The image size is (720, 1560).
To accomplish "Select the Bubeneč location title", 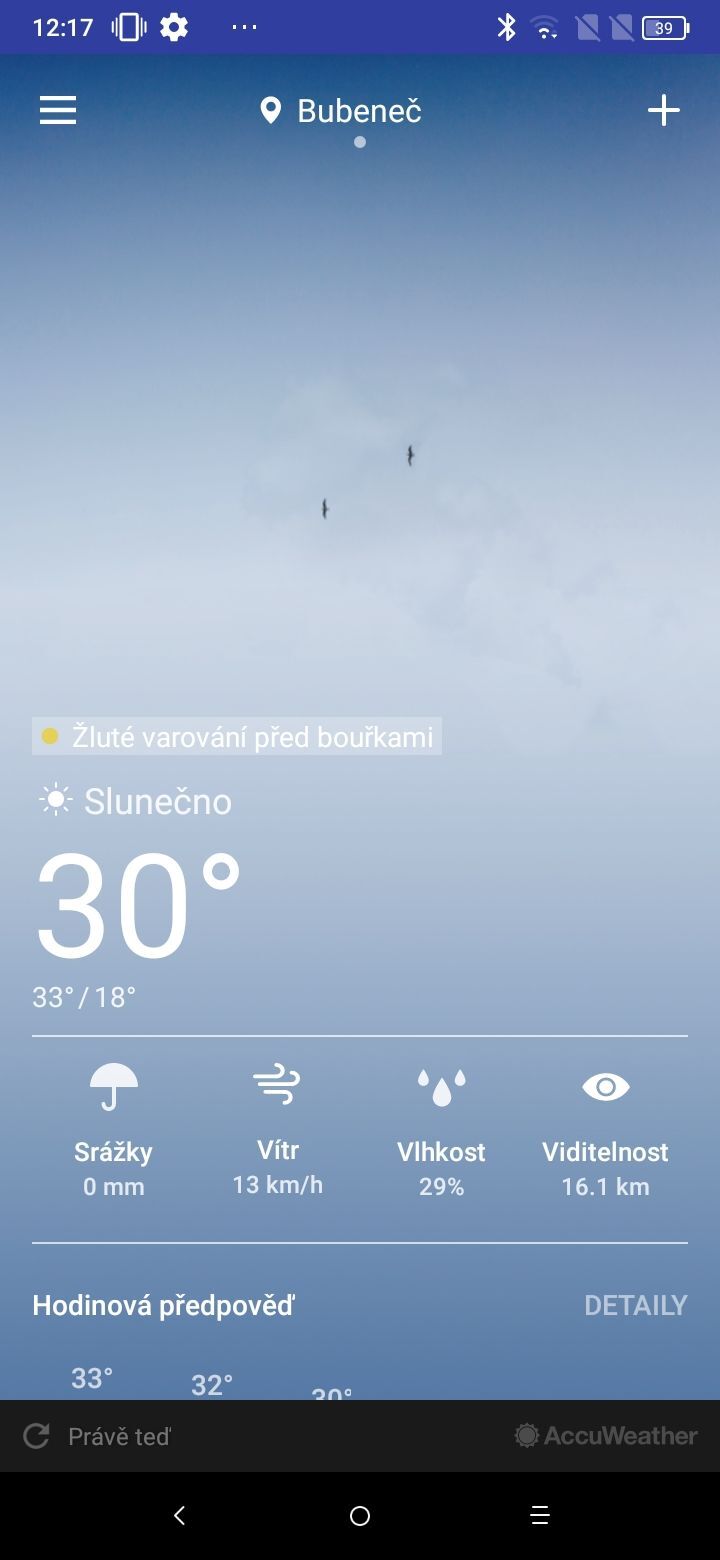I will pyautogui.click(x=357, y=110).
